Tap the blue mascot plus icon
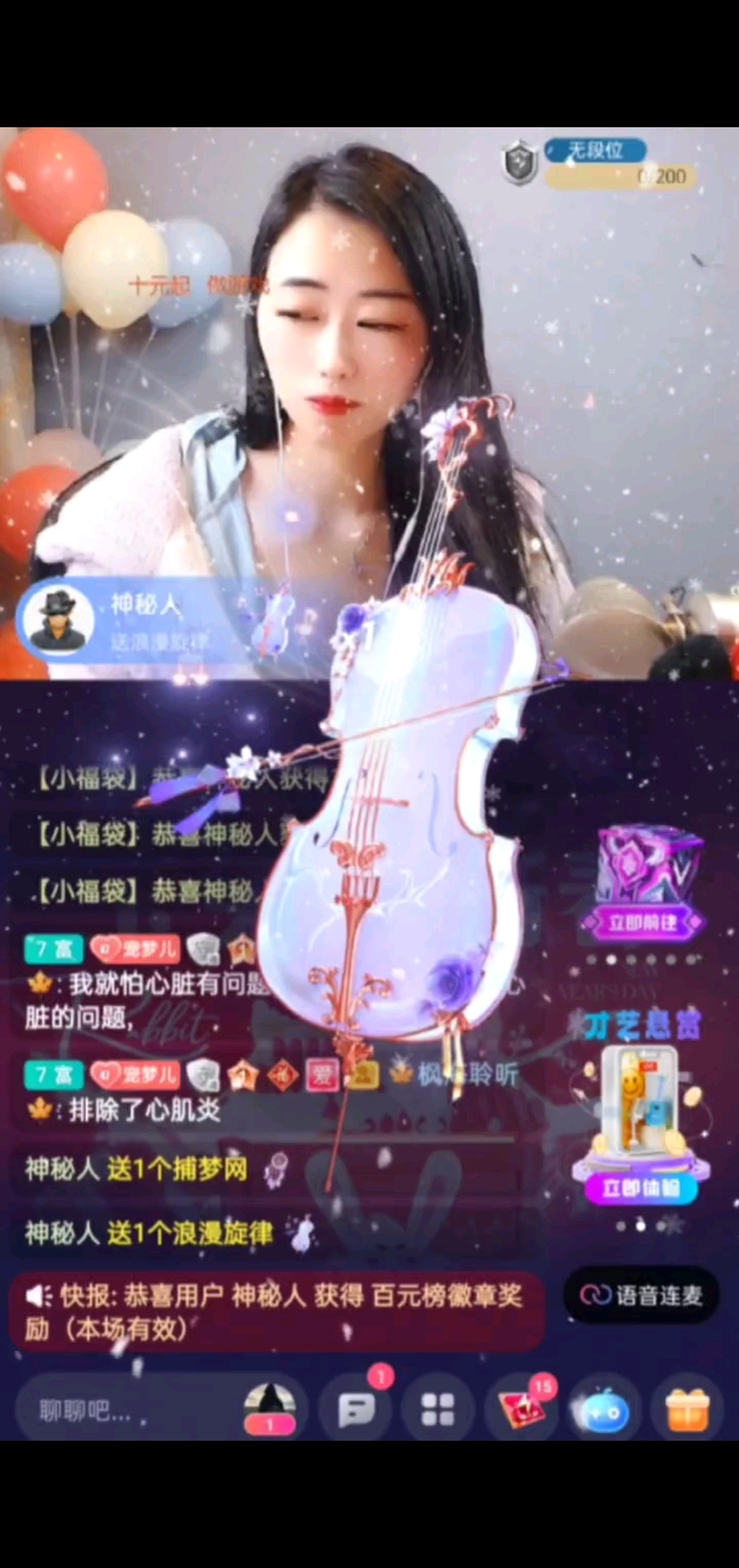Viewport: 739px width, 1568px height. point(604,1411)
